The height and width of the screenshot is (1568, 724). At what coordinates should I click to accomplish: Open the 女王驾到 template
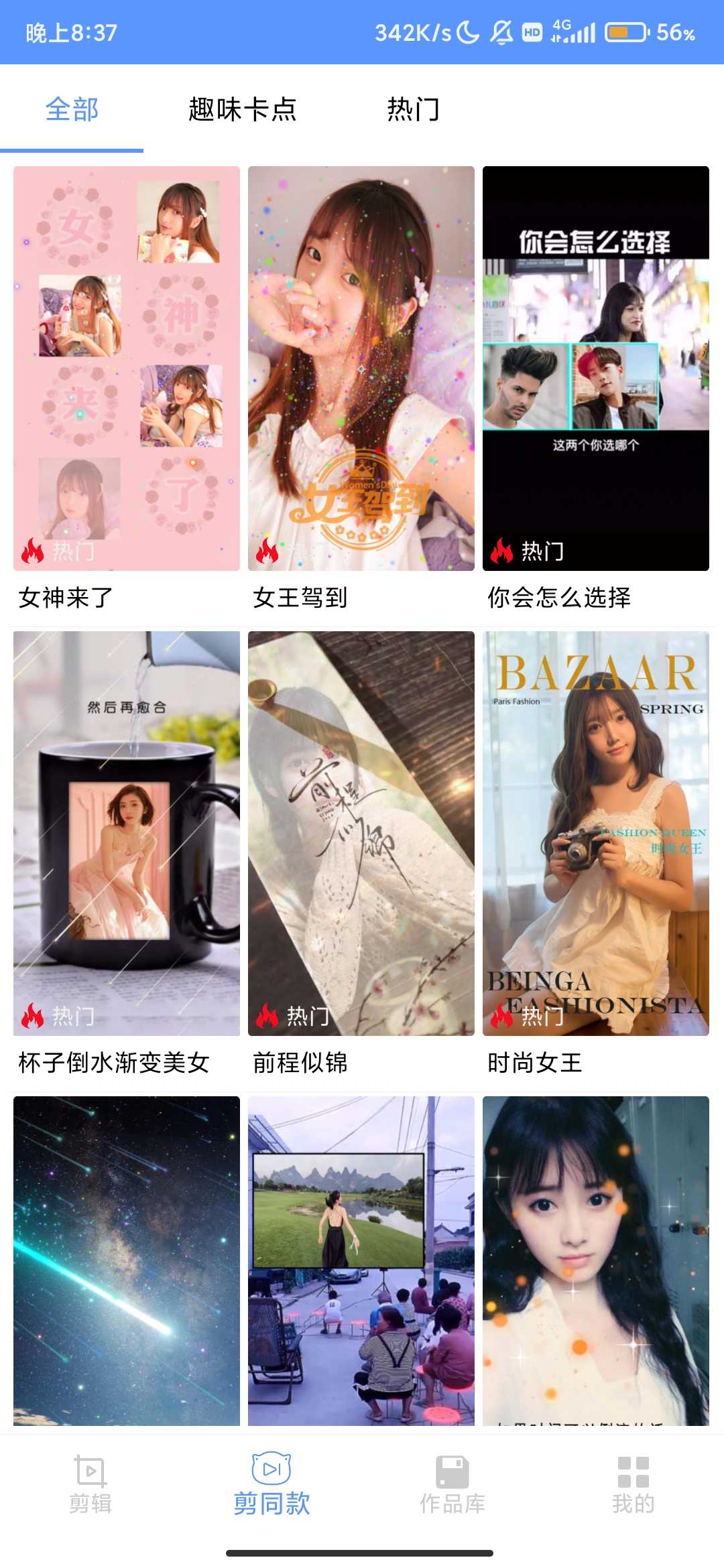[x=361, y=369]
